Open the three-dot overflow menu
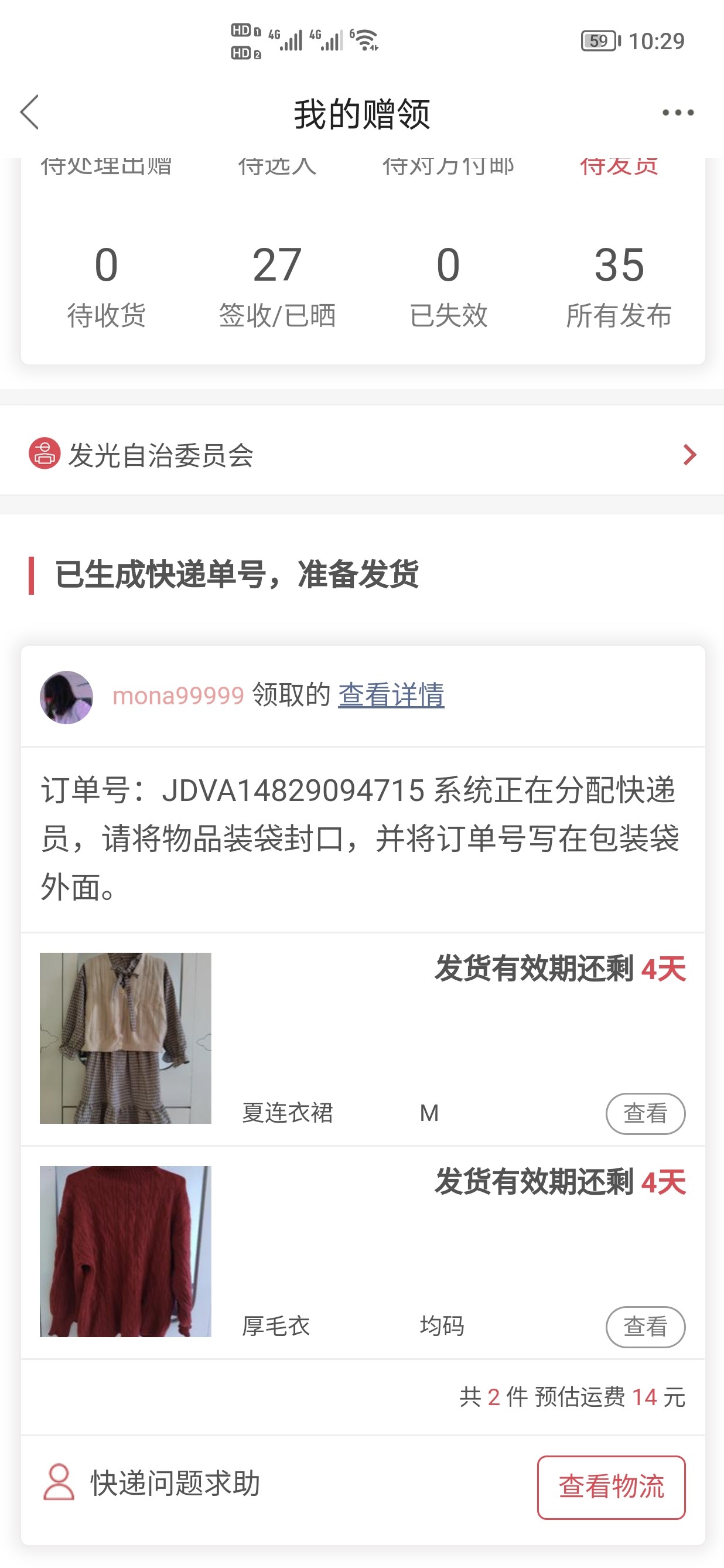The width and height of the screenshot is (724, 1568). coord(677,113)
